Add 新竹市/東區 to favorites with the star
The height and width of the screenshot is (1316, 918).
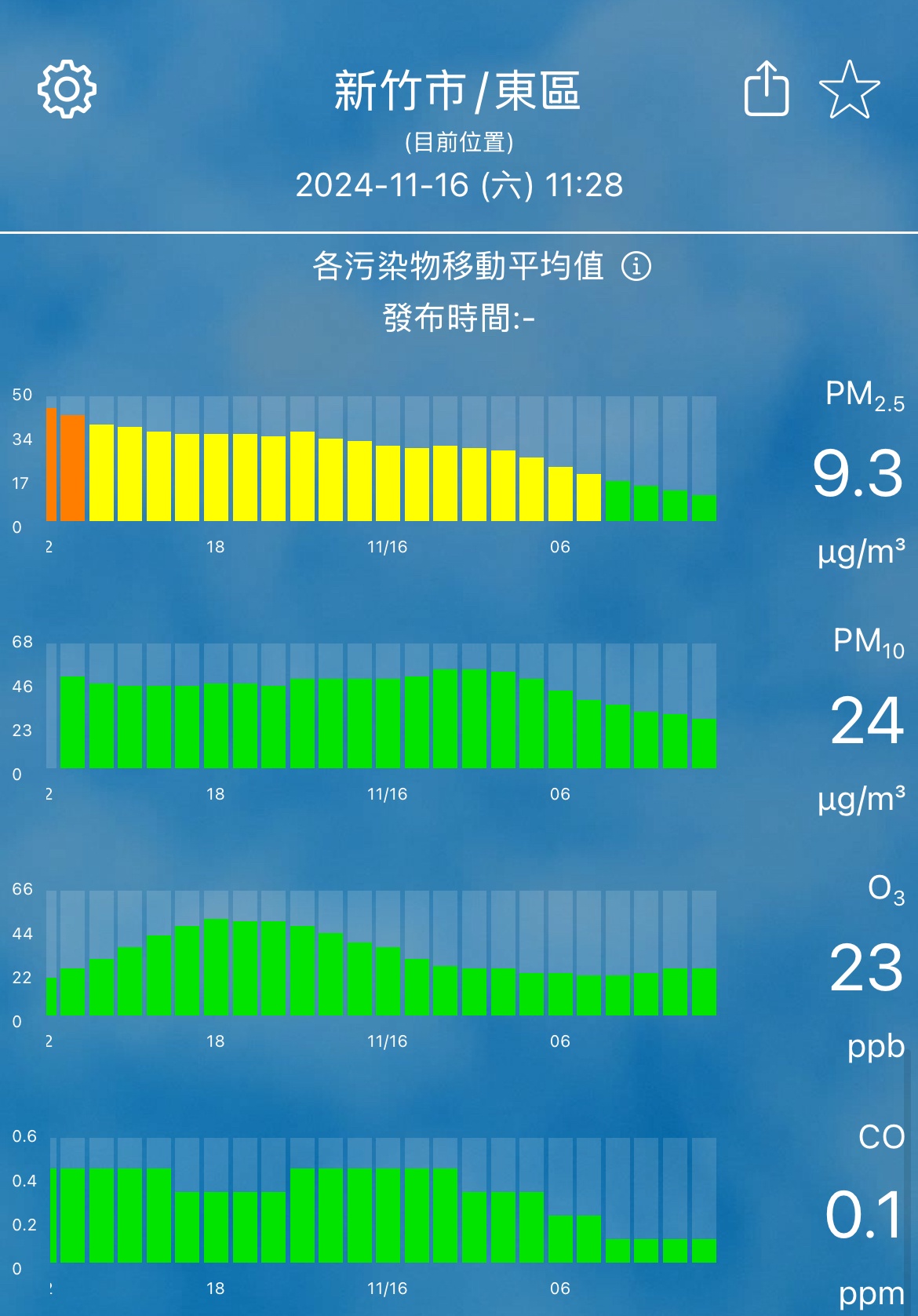[849, 89]
